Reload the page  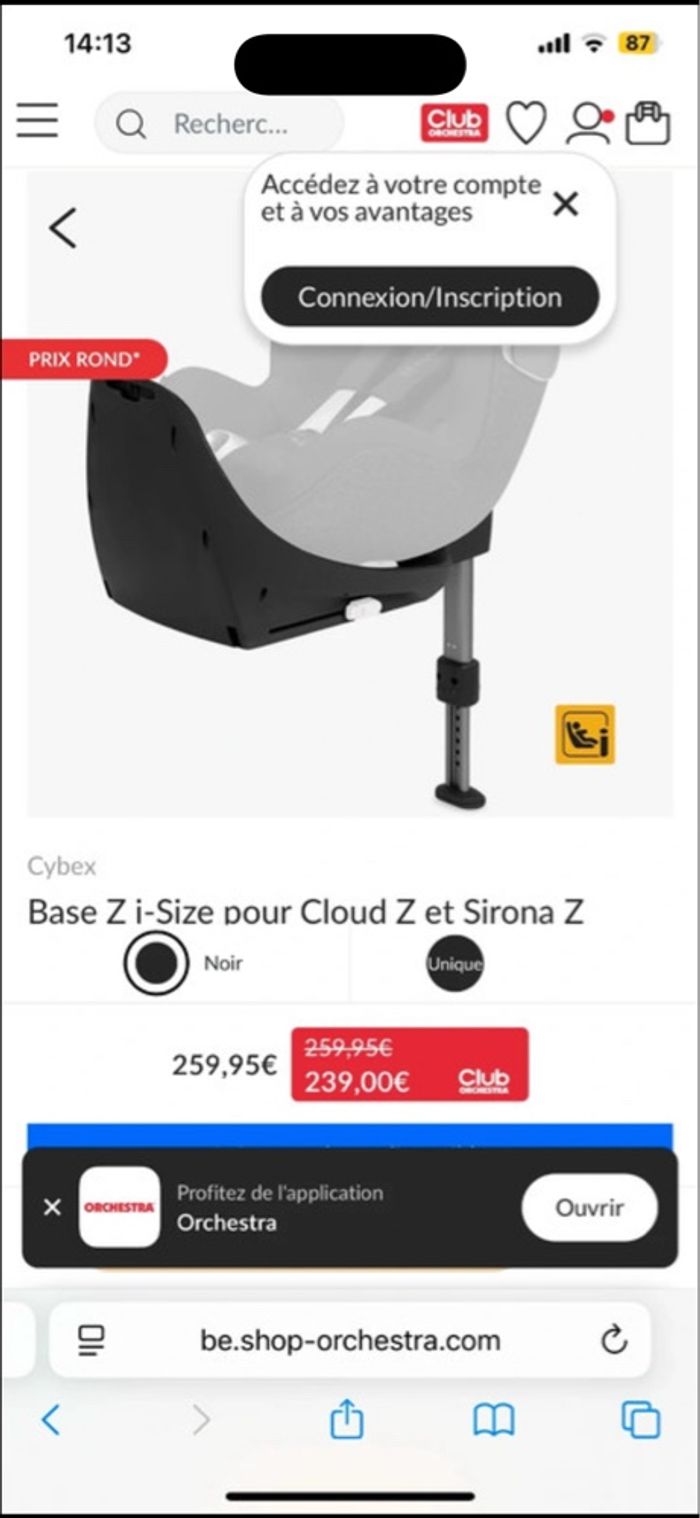click(613, 1340)
